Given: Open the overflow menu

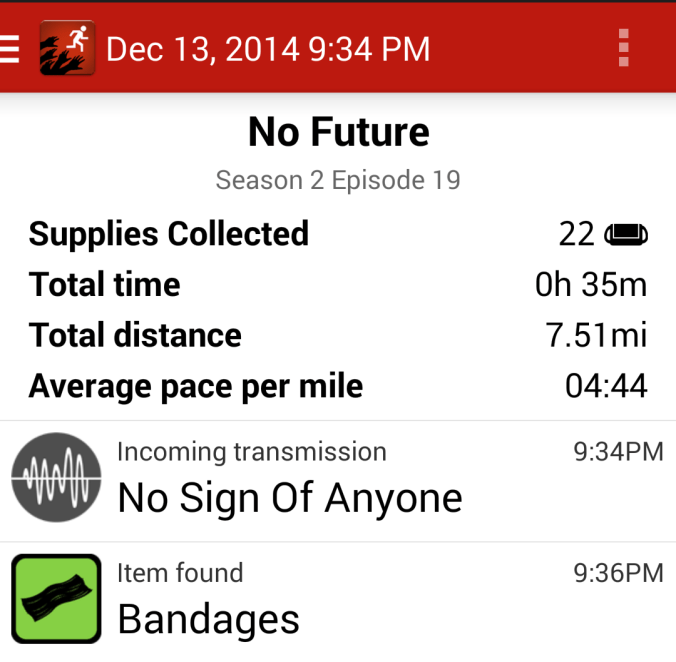Looking at the screenshot, I should [x=623, y=48].
